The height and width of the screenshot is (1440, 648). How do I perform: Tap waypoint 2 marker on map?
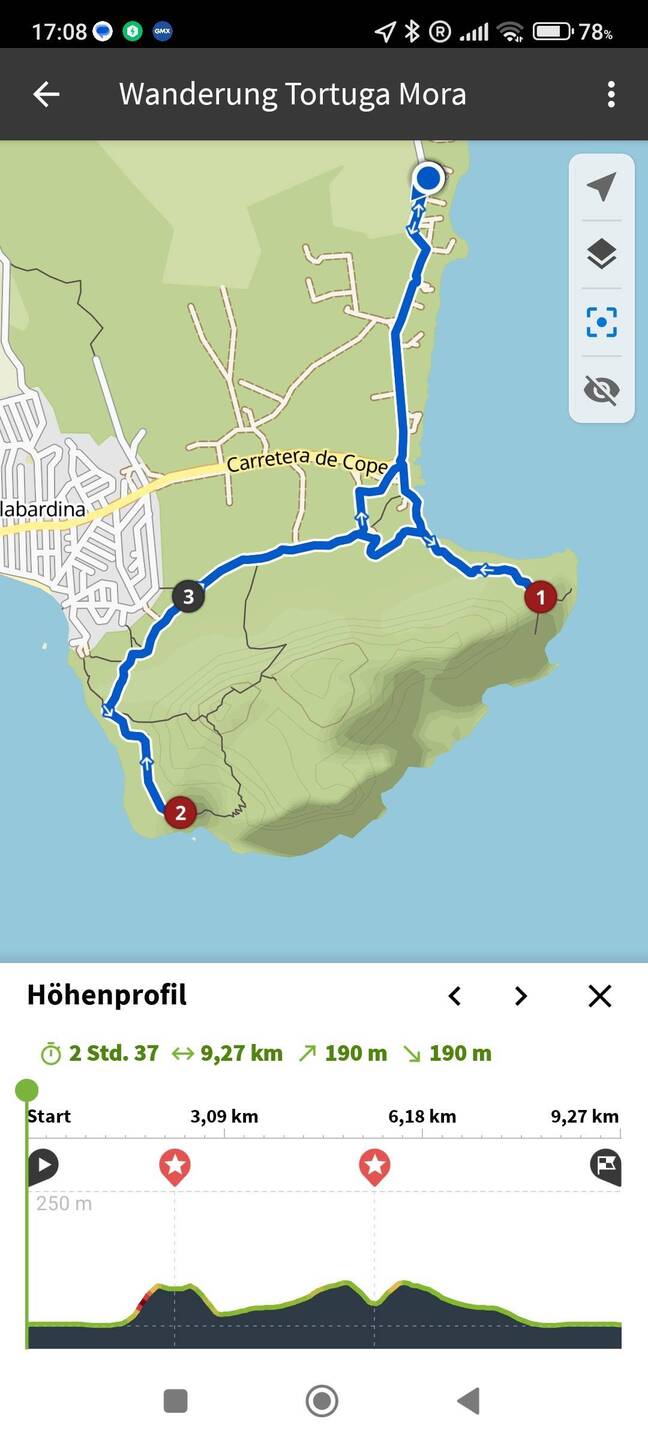tap(180, 811)
